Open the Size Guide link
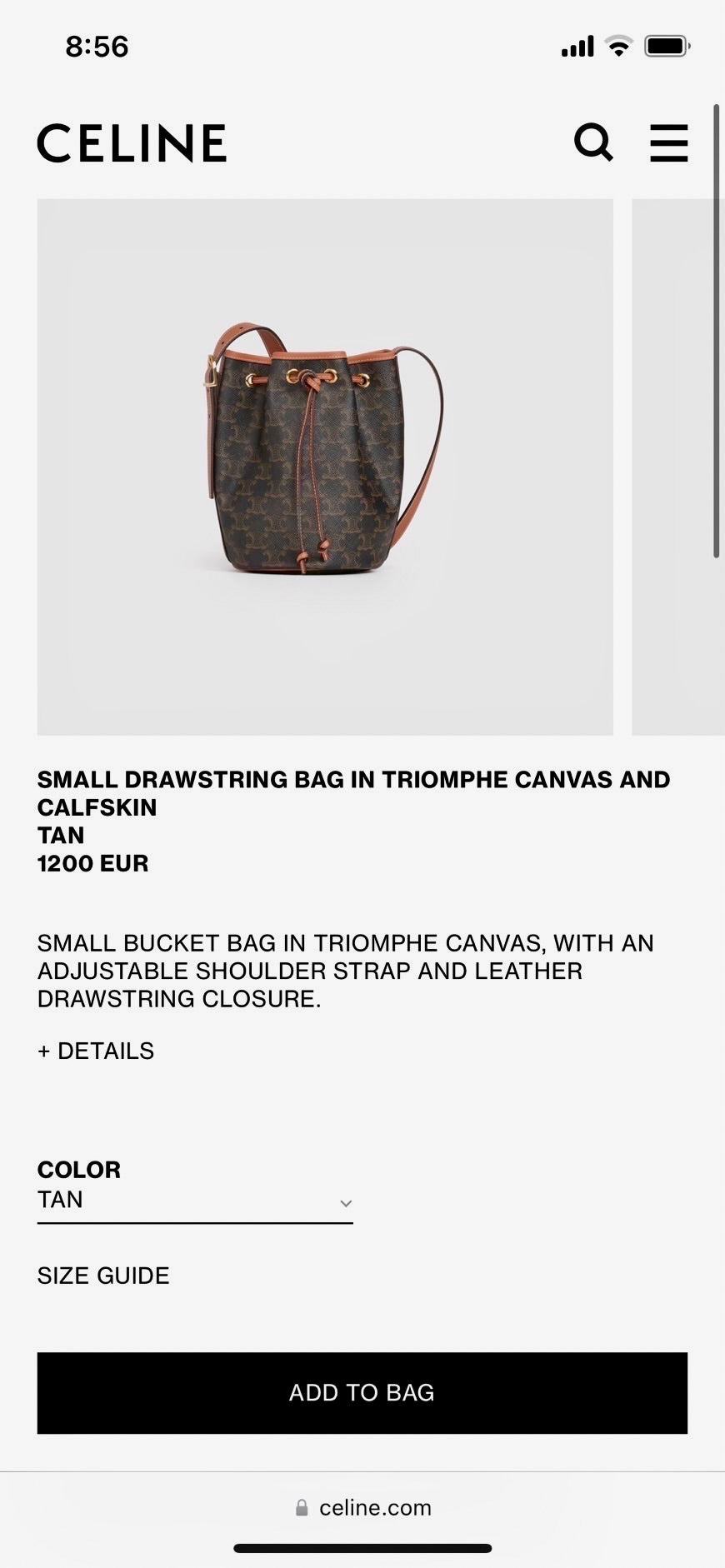The height and width of the screenshot is (1568, 725). click(x=103, y=1276)
